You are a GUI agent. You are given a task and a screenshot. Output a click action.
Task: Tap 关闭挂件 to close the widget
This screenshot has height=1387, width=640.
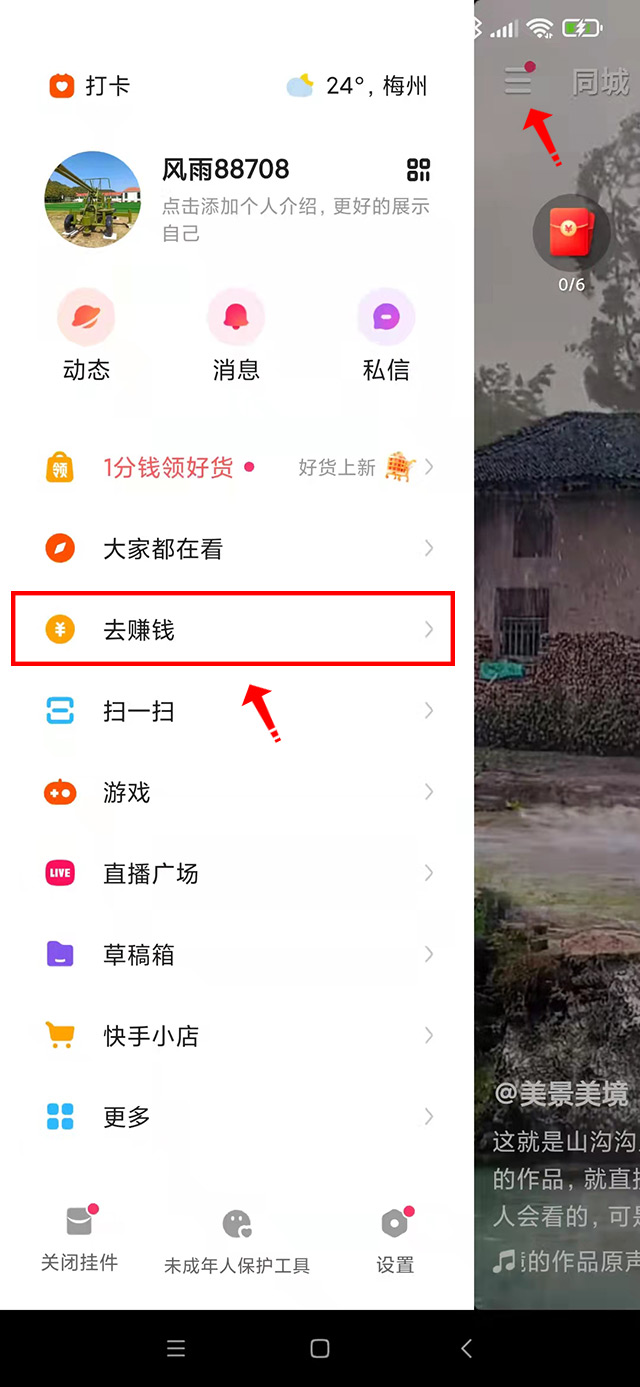pos(79,1239)
